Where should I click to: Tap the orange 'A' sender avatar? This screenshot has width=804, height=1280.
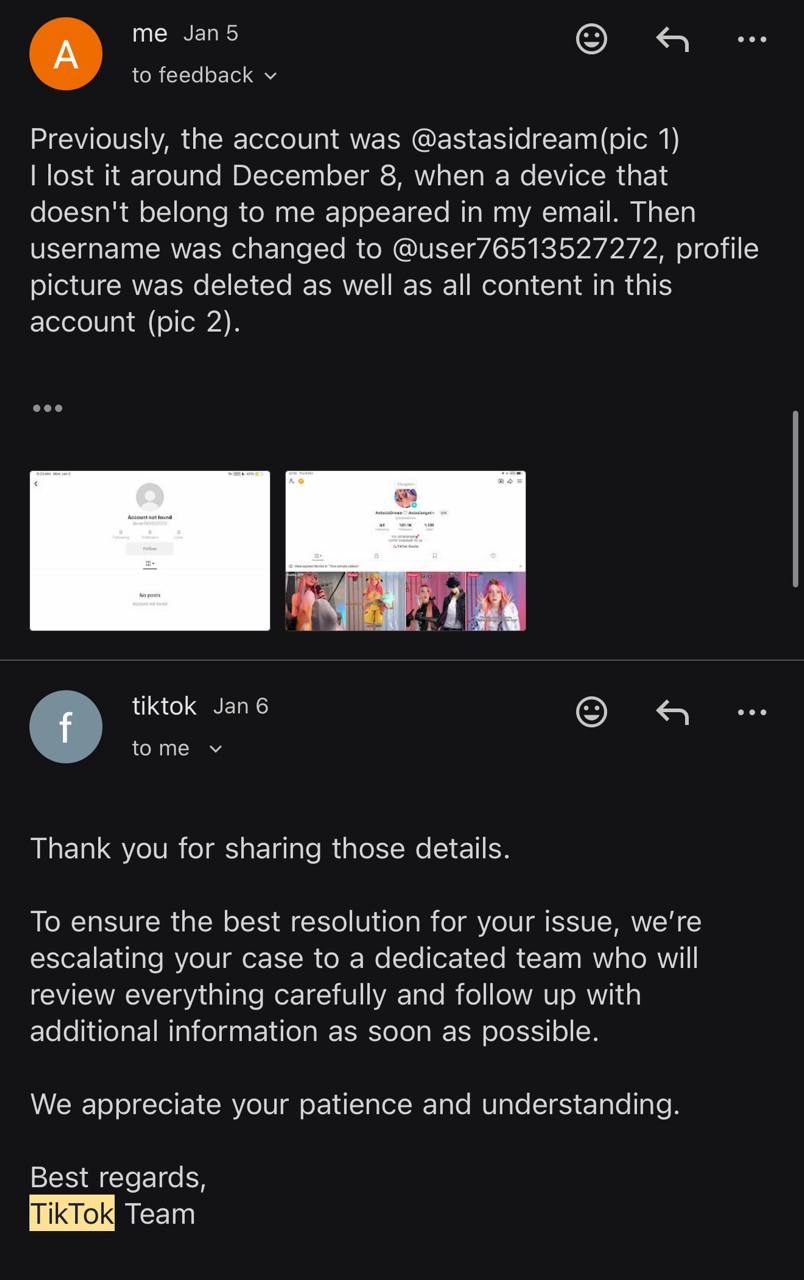click(66, 54)
